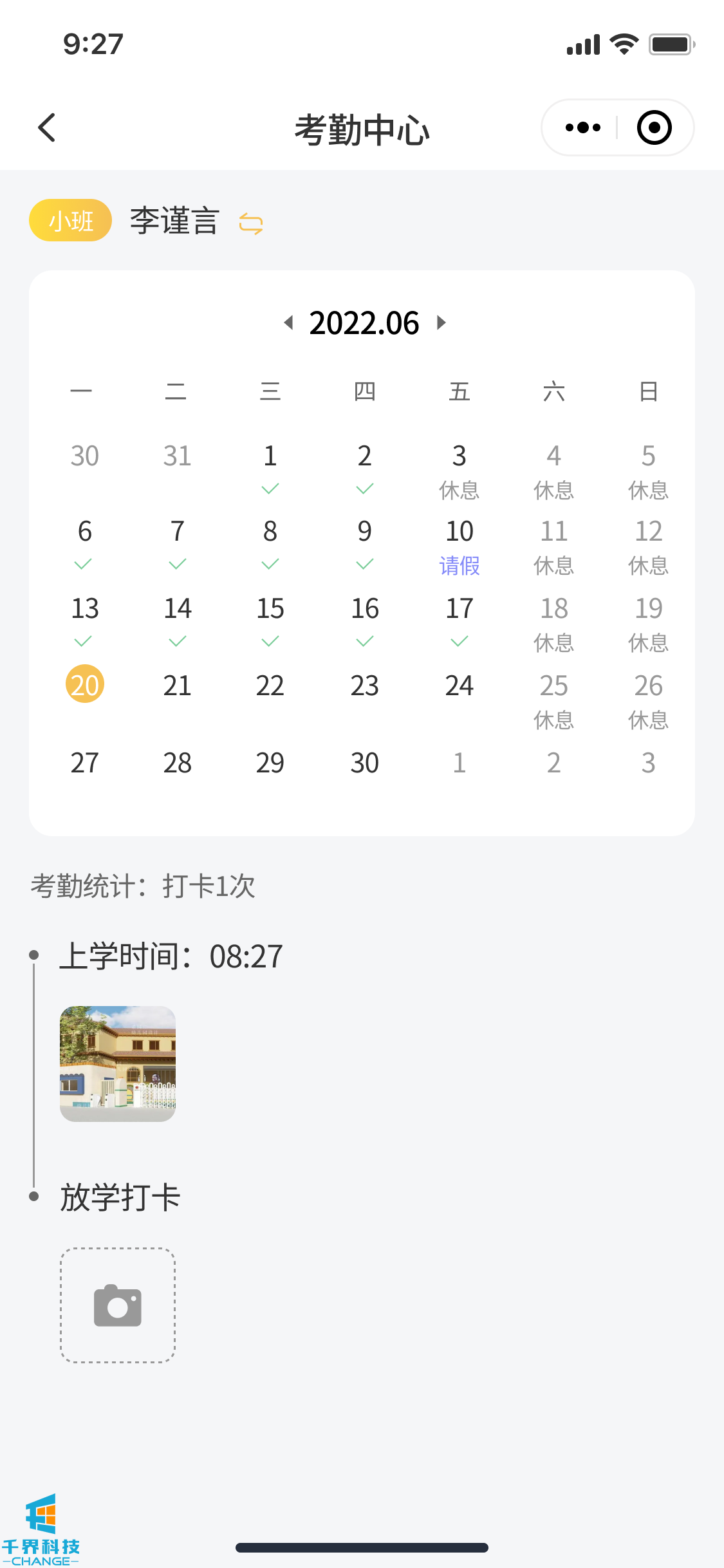
Task: Go to previous month before 2022.06
Action: [x=289, y=322]
